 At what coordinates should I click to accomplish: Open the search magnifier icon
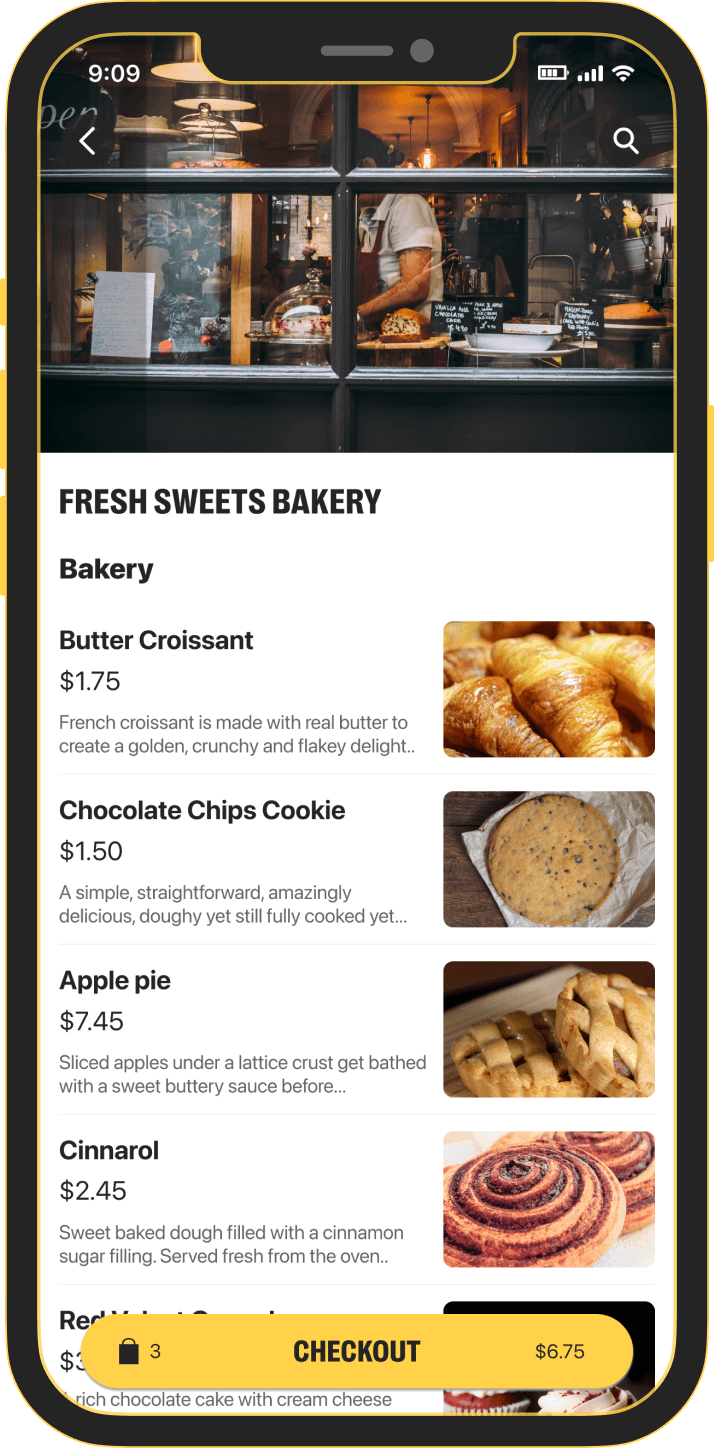click(626, 141)
